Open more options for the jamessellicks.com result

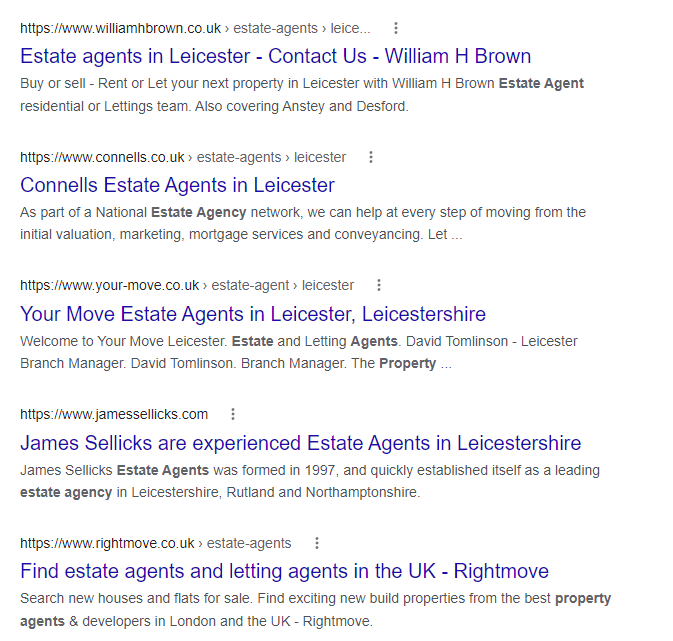[x=233, y=414]
